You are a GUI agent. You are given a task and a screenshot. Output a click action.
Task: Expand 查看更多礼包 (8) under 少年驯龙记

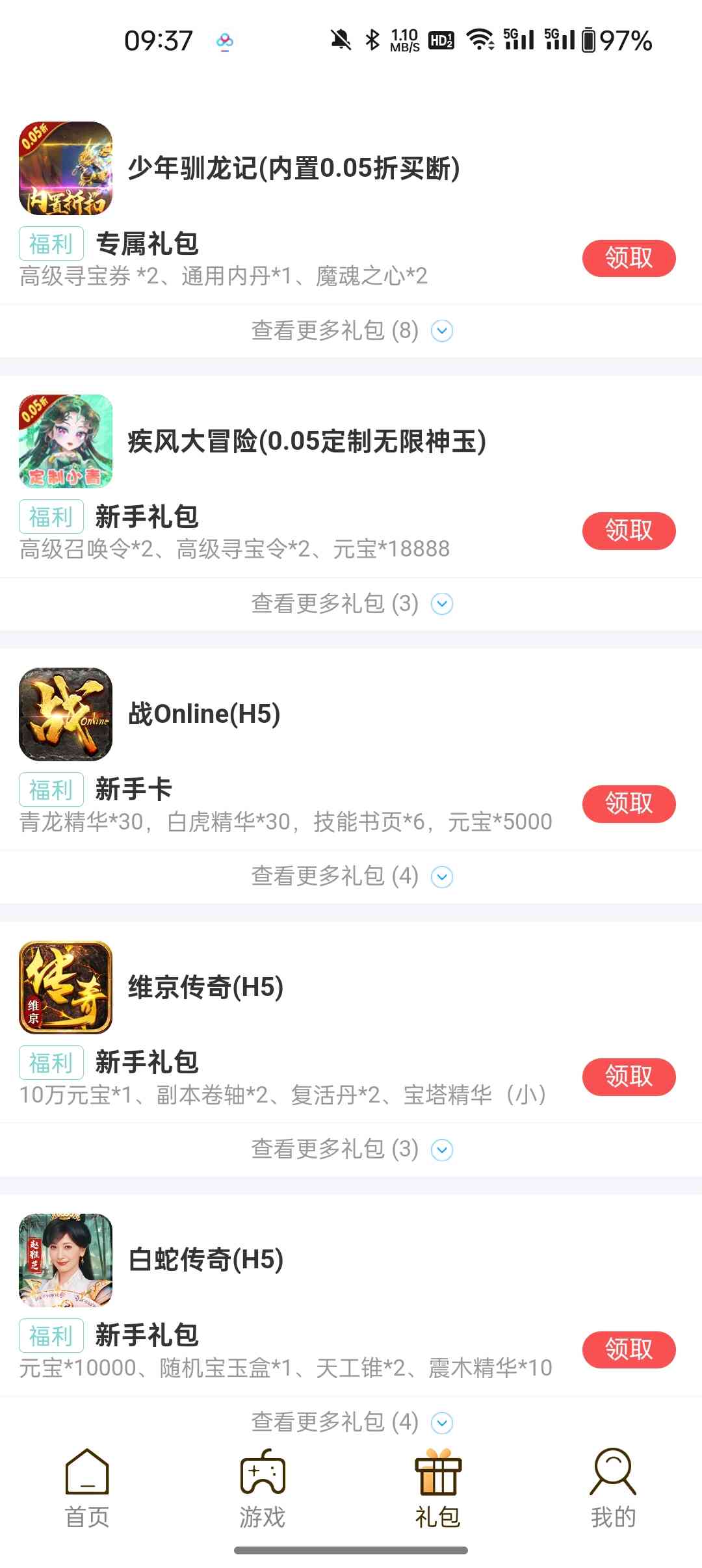coord(351,331)
